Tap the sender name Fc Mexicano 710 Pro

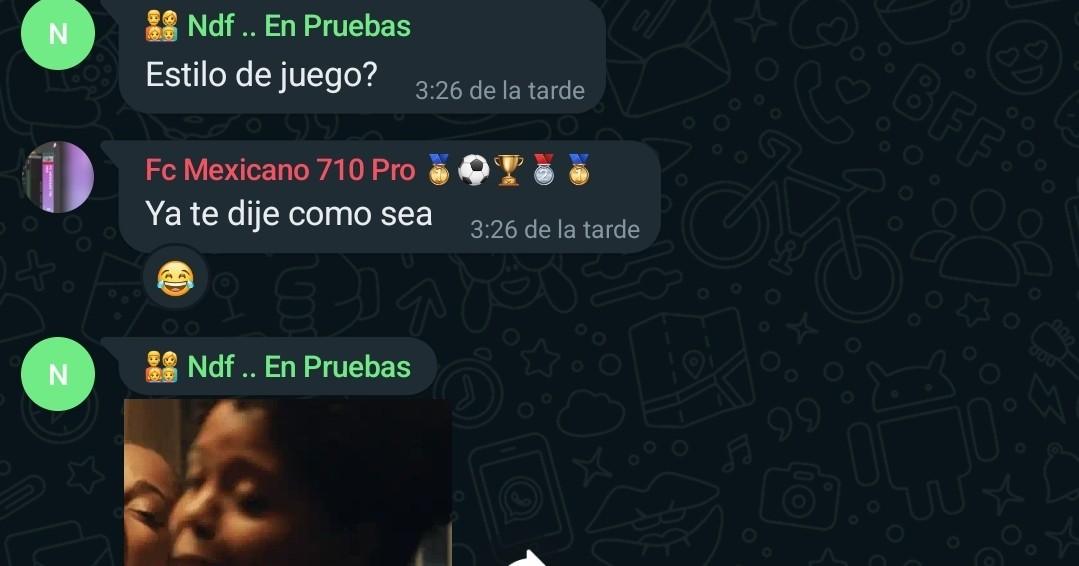tap(280, 170)
